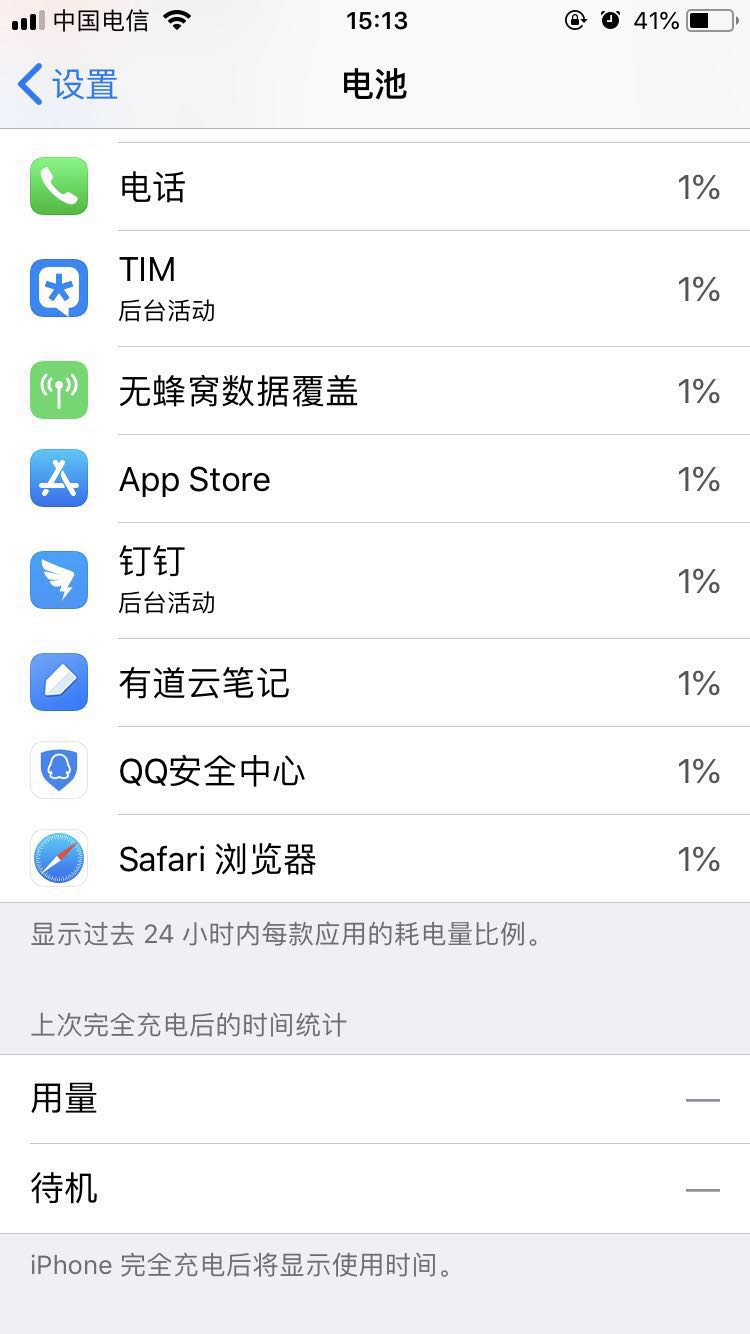Tap the 无蜂窝数据覆盖 row
The image size is (750, 1334).
coord(375,391)
